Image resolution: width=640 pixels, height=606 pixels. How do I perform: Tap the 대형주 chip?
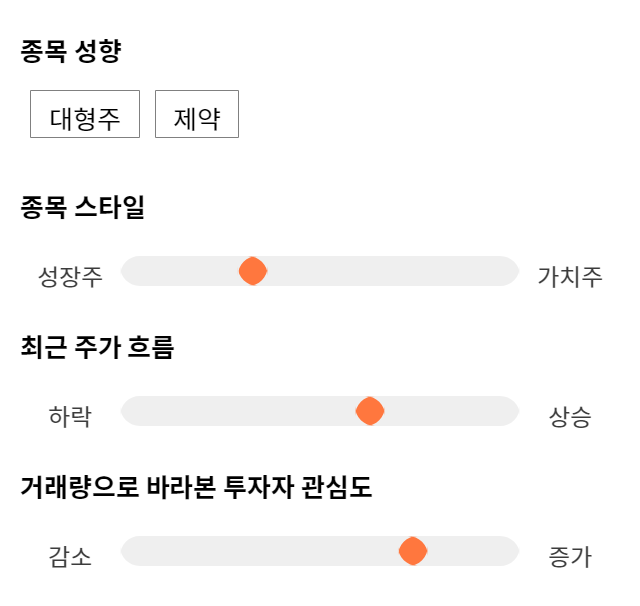85,114
